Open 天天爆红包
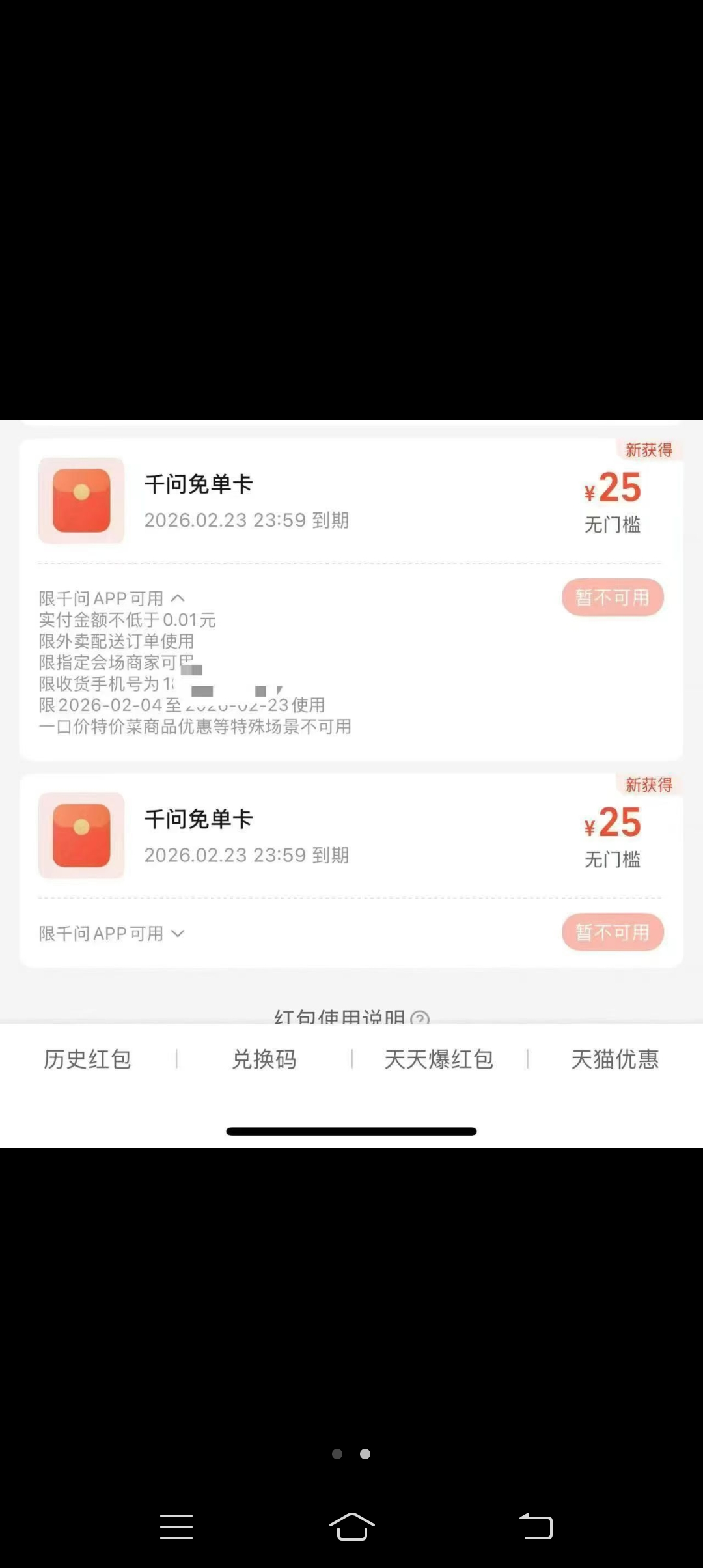Viewport: 703px width, 1568px height. point(439,1059)
